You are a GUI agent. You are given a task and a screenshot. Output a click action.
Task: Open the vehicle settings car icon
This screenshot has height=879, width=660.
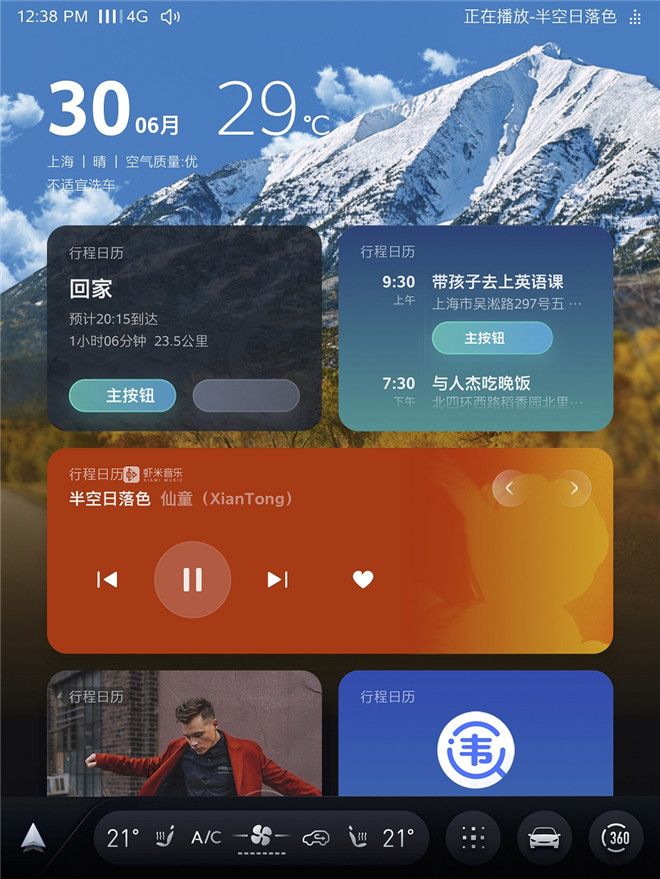click(x=544, y=837)
